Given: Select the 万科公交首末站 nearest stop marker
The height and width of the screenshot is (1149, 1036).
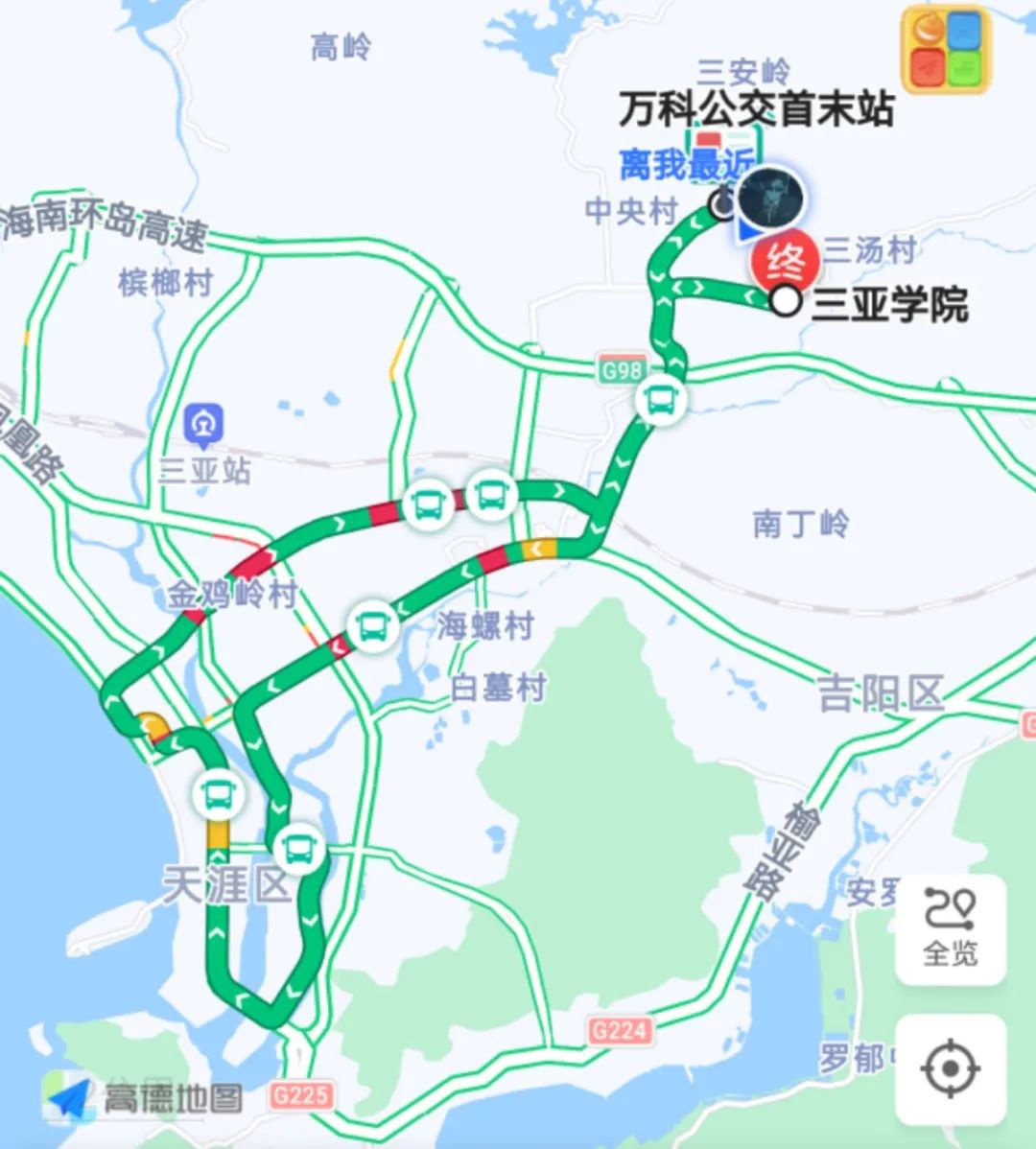Looking at the screenshot, I should (722, 202).
